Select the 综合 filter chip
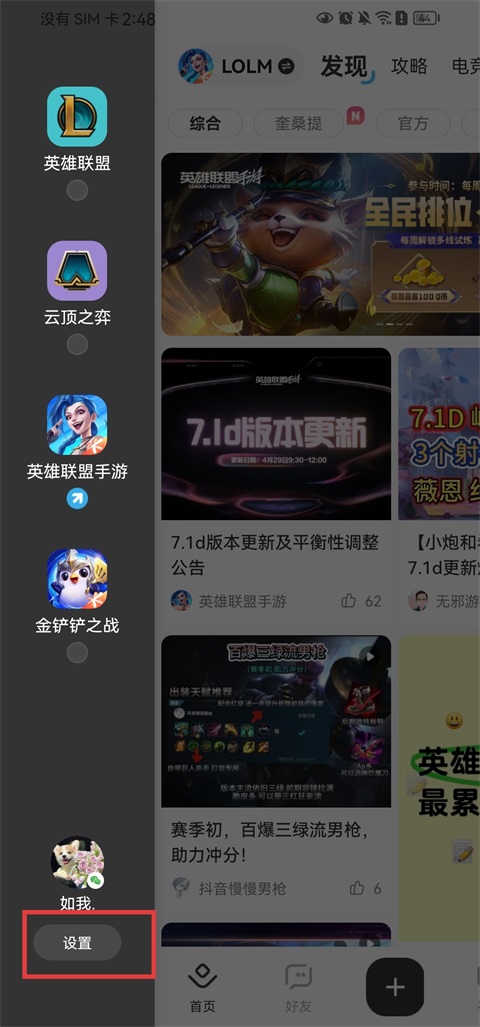 (206, 123)
